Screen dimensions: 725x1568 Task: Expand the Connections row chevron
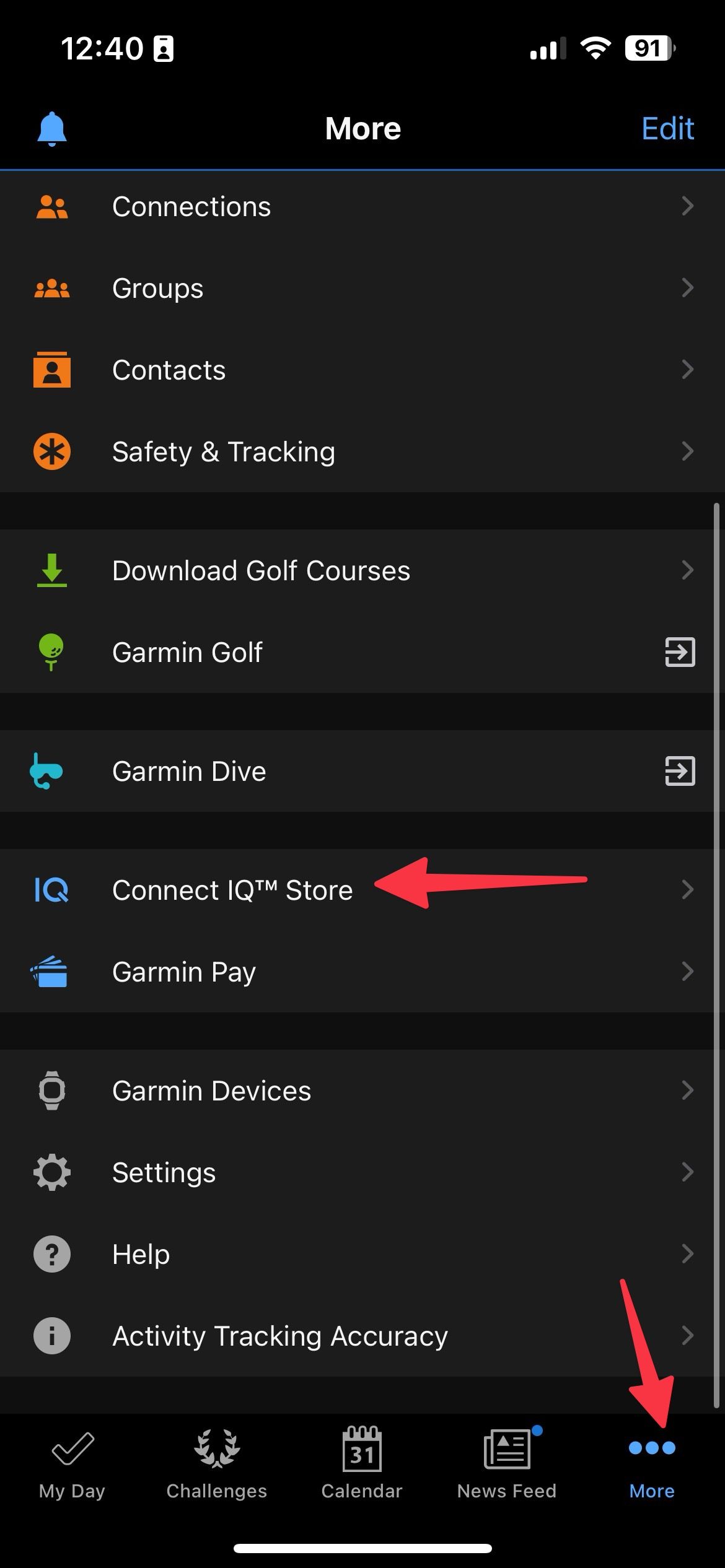click(x=688, y=206)
